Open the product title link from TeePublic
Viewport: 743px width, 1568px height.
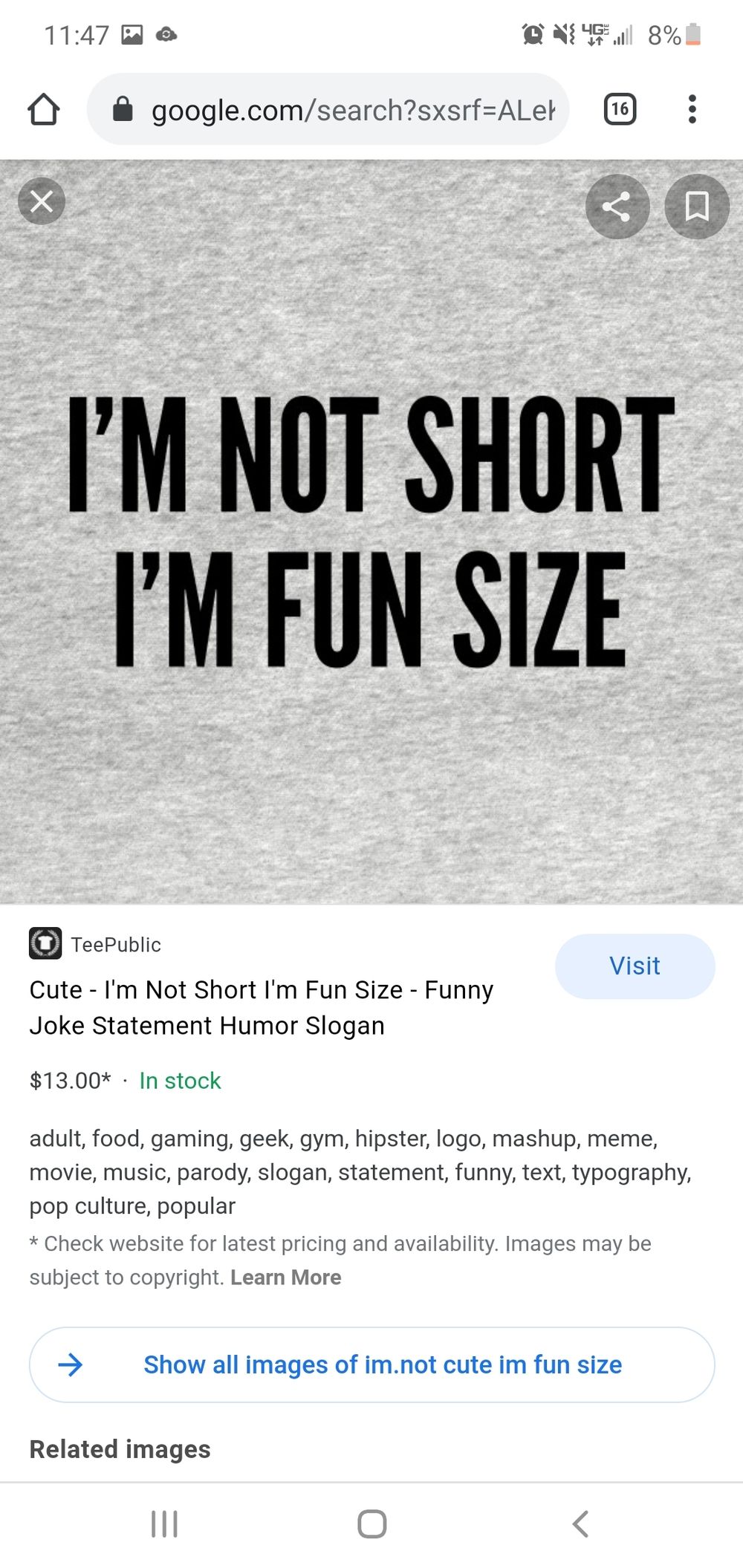tap(261, 1007)
